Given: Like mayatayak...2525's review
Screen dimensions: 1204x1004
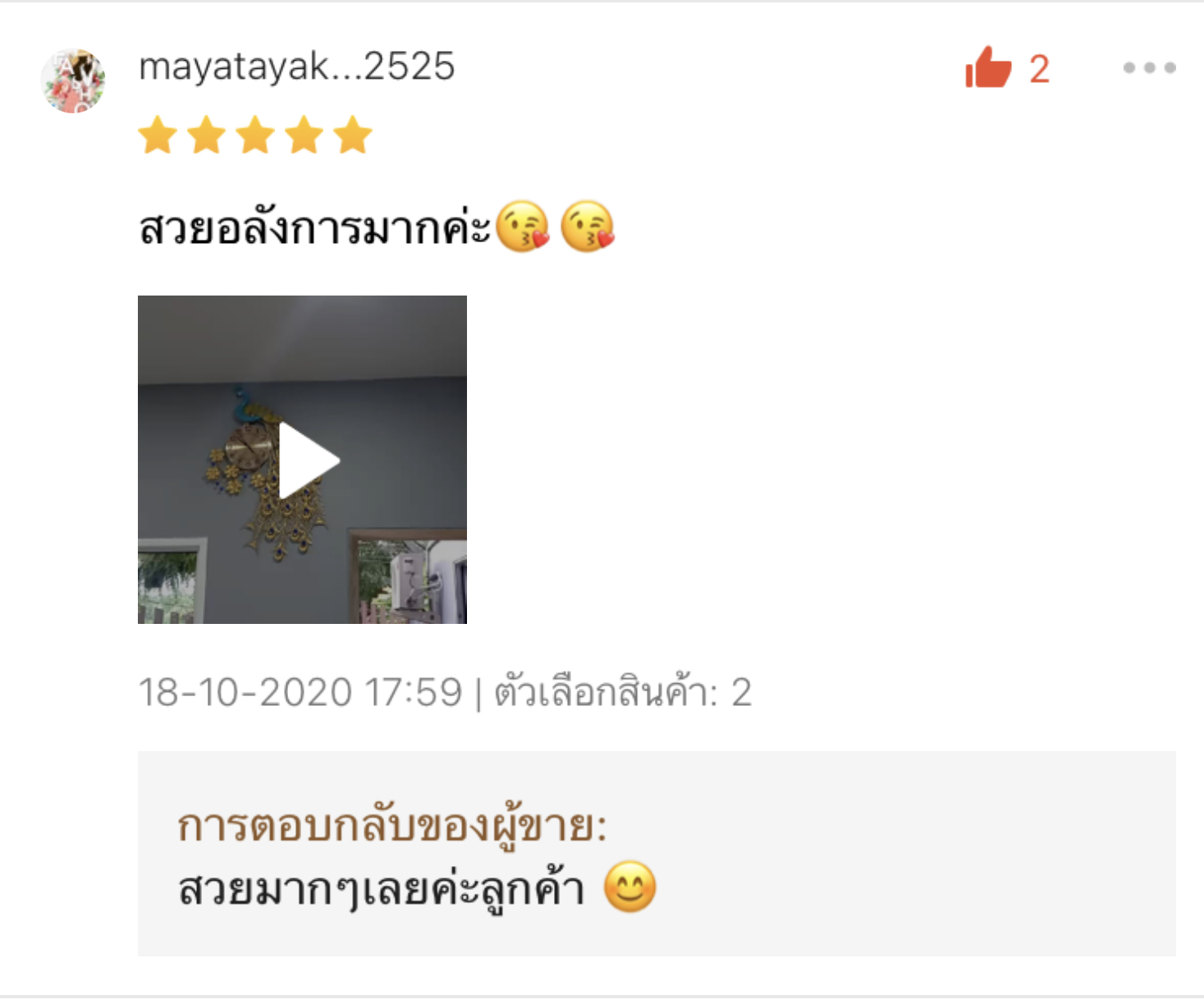Looking at the screenshot, I should click(x=989, y=68).
